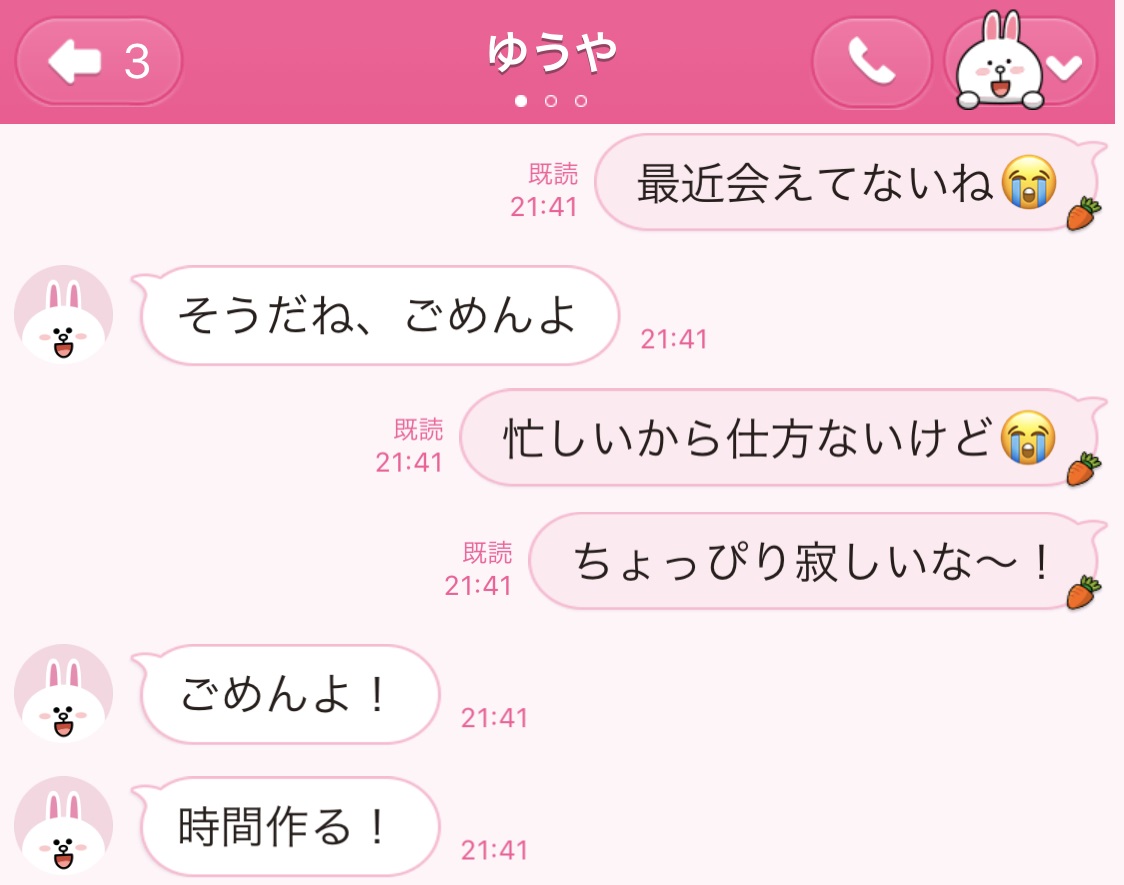The width and height of the screenshot is (1124, 885).
Task: Tap ゆうや's avatar beside そうだね、ごめんよ
Action: click(x=63, y=315)
